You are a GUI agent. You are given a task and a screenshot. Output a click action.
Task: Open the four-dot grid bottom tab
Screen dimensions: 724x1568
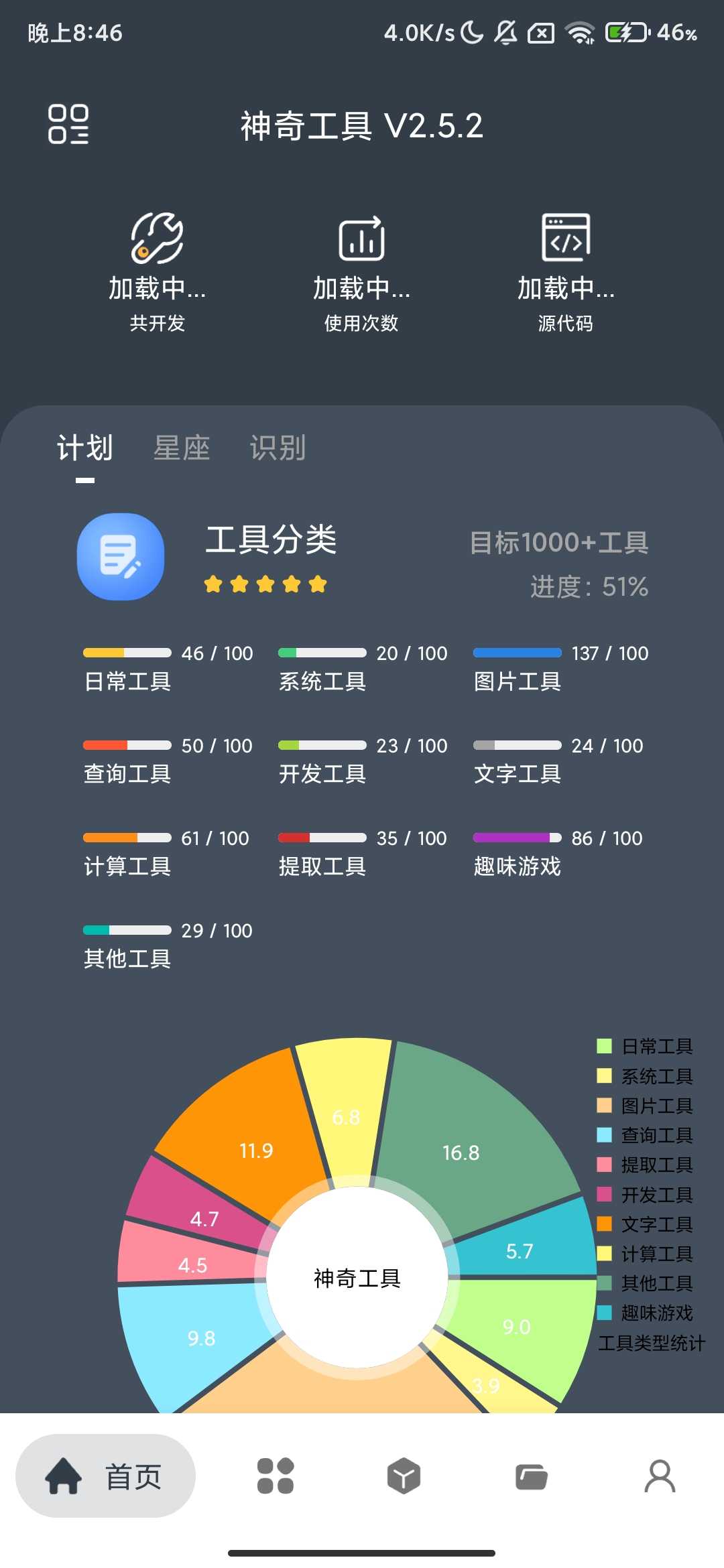pyautogui.click(x=276, y=1476)
